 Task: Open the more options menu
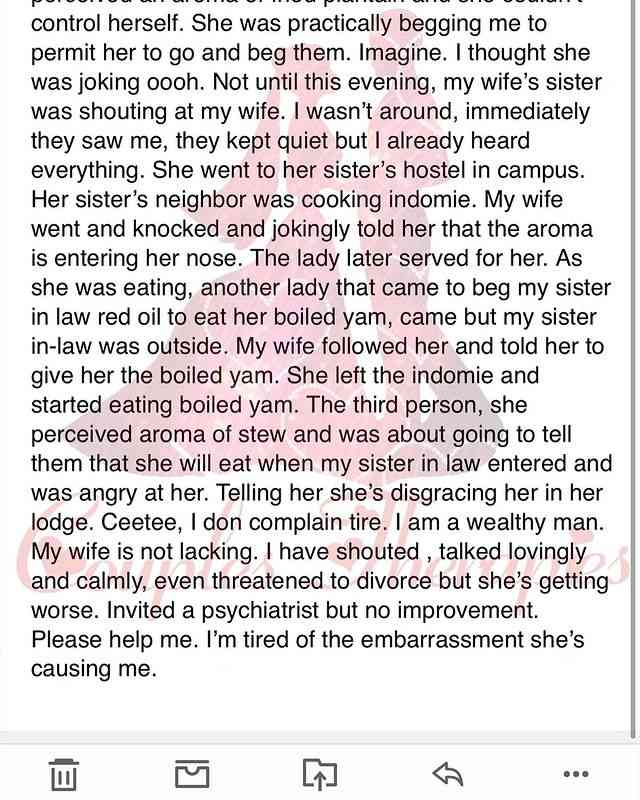click(x=575, y=774)
